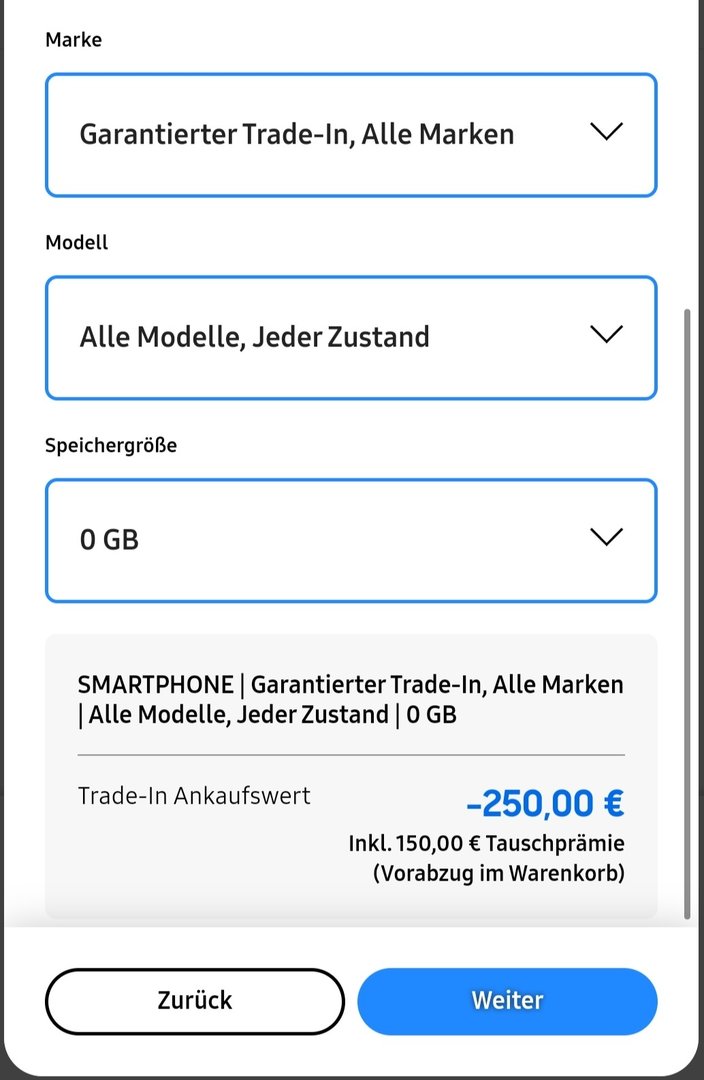Screen dimensions: 704x1080
Task: Continue with the Weiter button
Action: click(x=508, y=1001)
